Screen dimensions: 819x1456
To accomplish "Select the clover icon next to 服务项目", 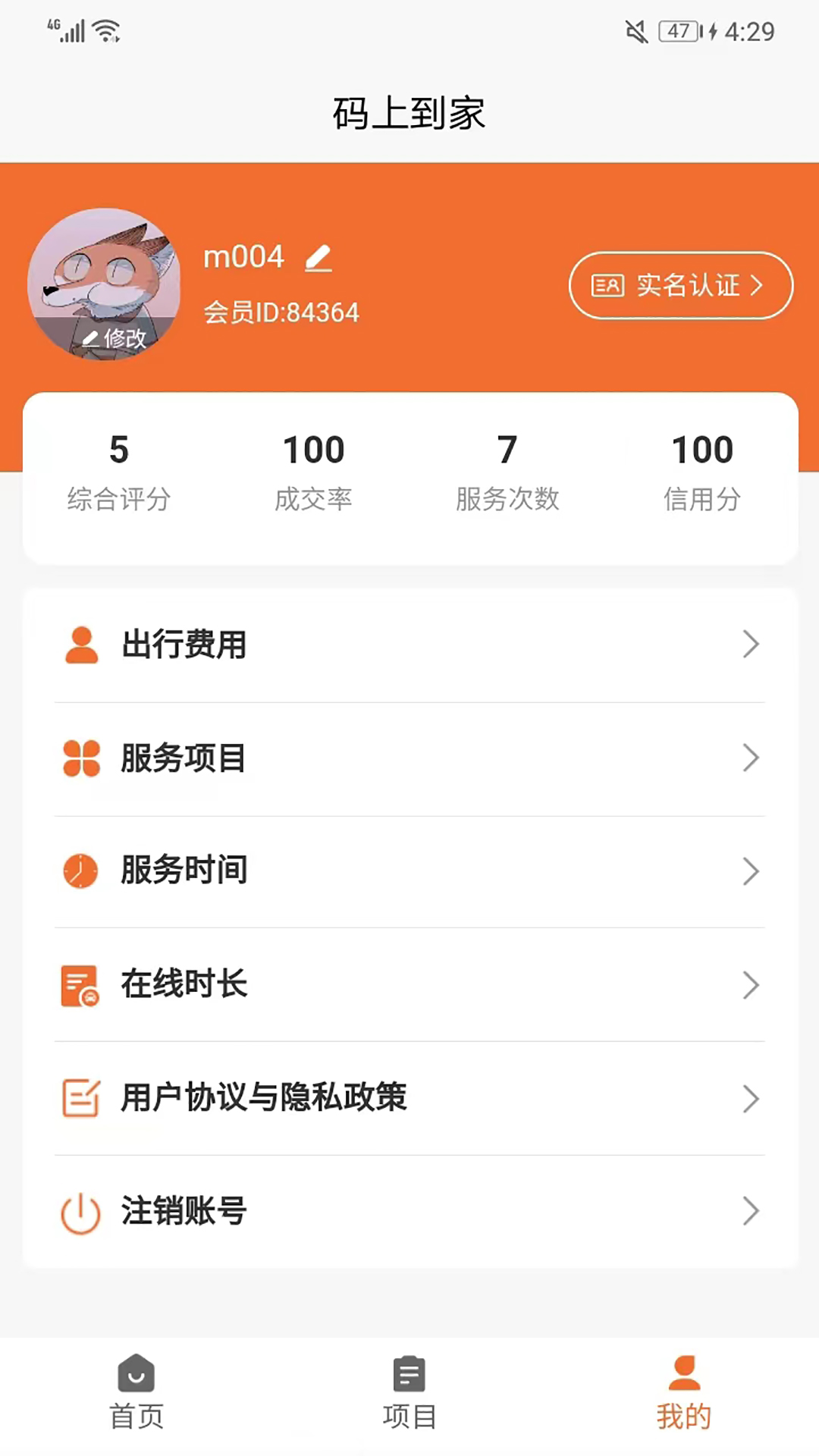I will point(81,758).
